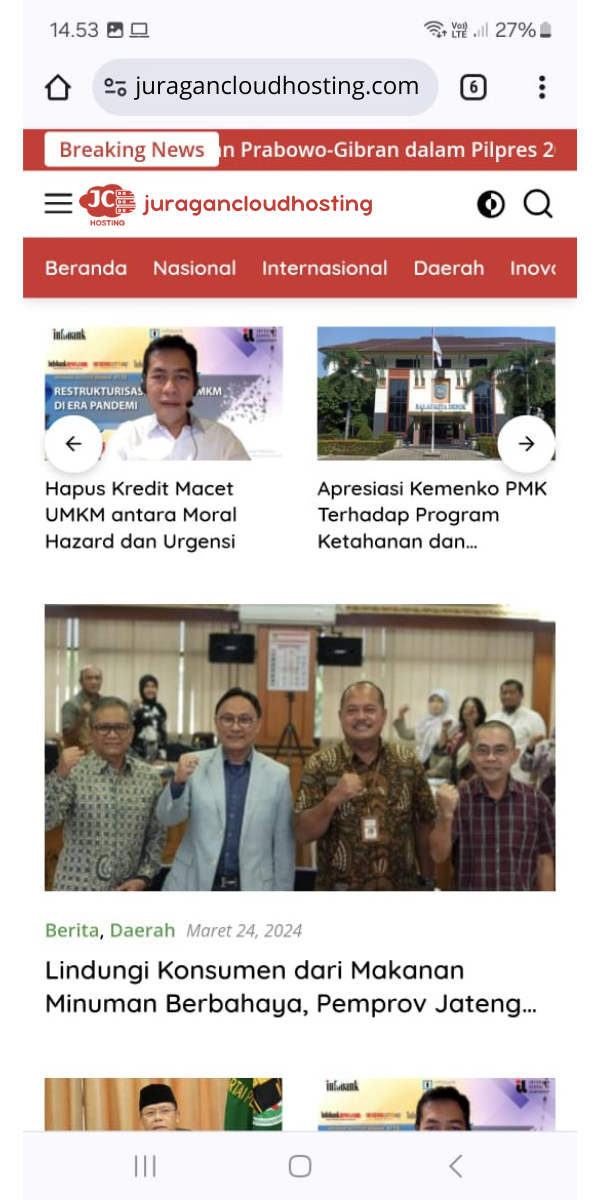Switch to the Daerah tab

448,268
